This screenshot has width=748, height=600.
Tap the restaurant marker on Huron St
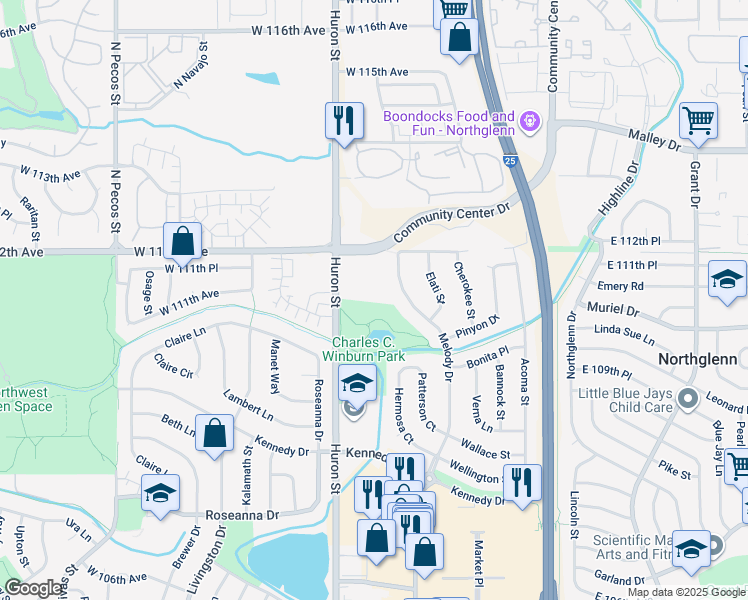coord(342,121)
